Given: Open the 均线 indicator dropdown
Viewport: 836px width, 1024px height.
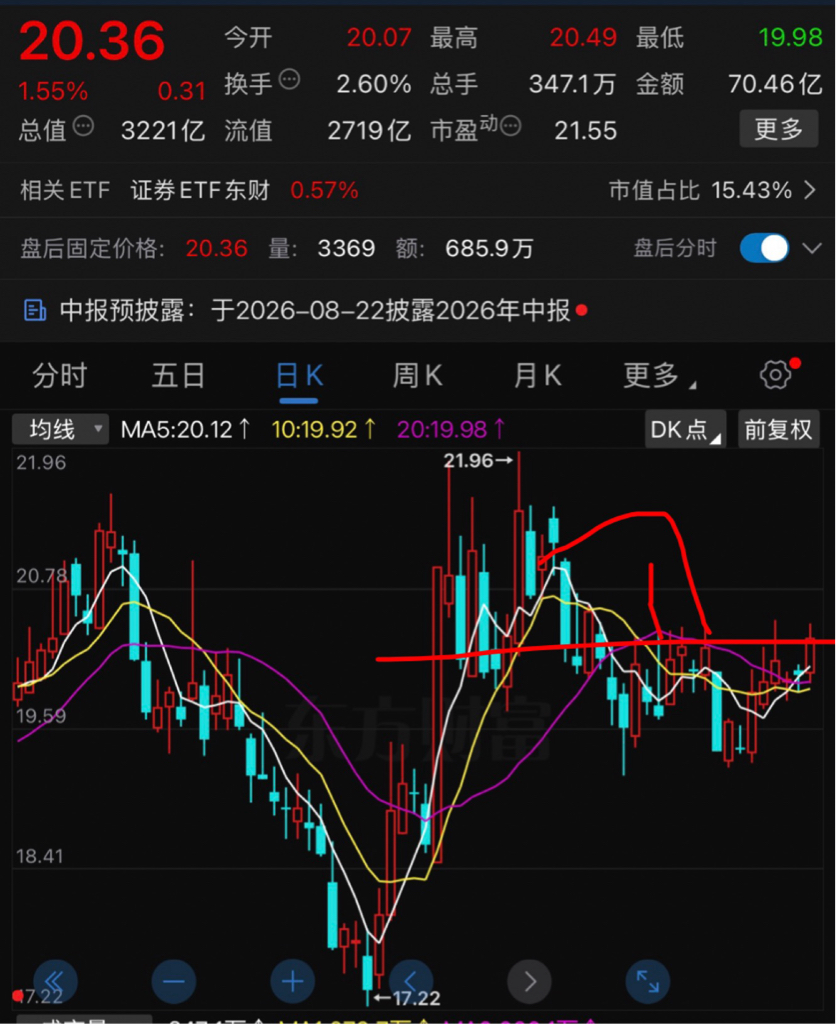Looking at the screenshot, I should click(60, 430).
